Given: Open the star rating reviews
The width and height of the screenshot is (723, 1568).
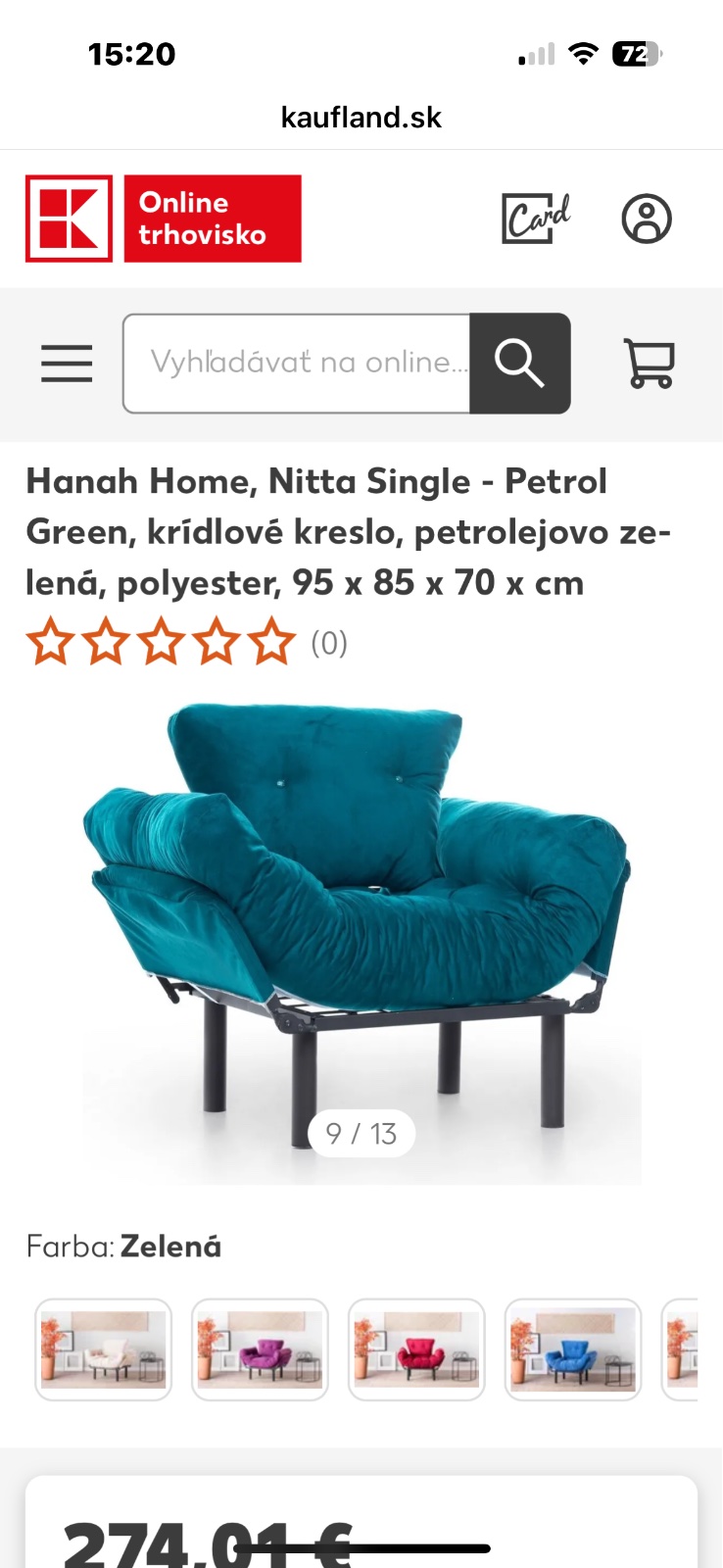Looking at the screenshot, I should [x=162, y=643].
